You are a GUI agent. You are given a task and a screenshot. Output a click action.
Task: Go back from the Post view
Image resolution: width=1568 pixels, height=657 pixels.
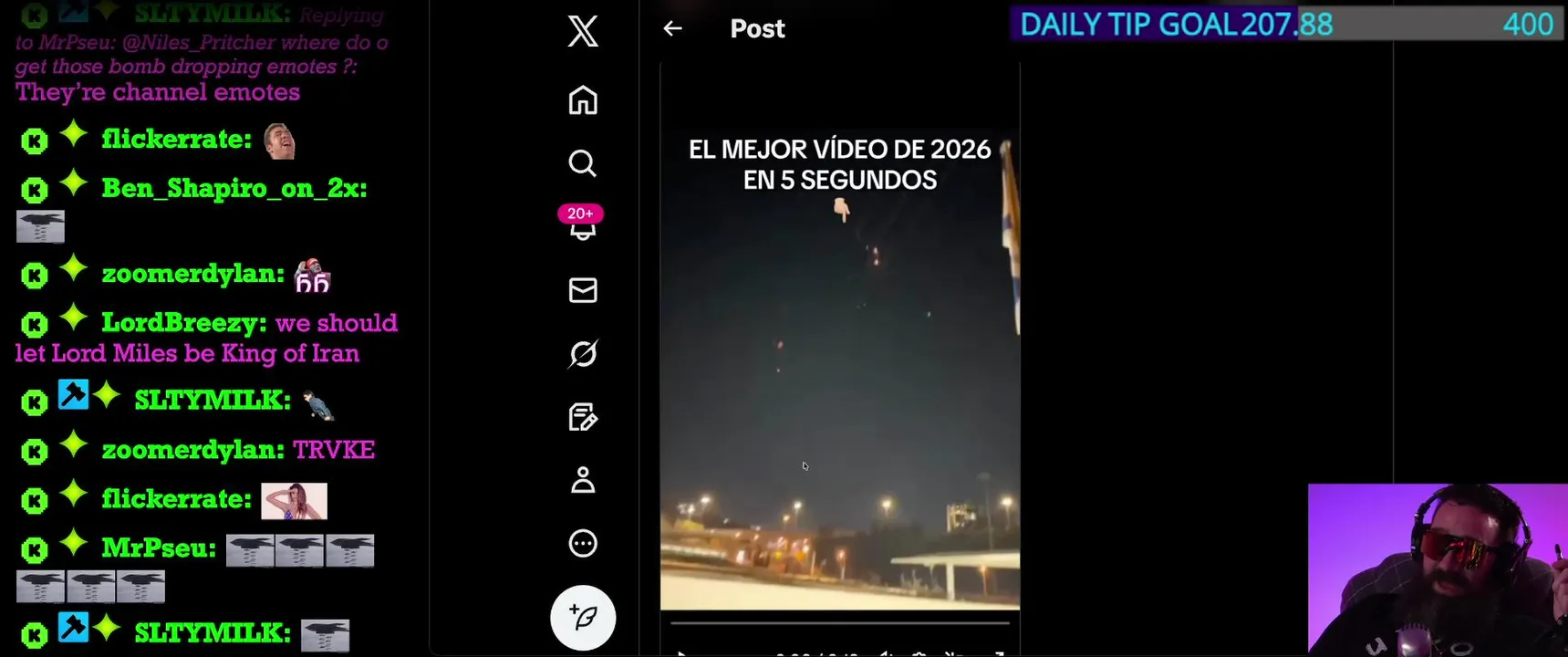click(x=672, y=28)
